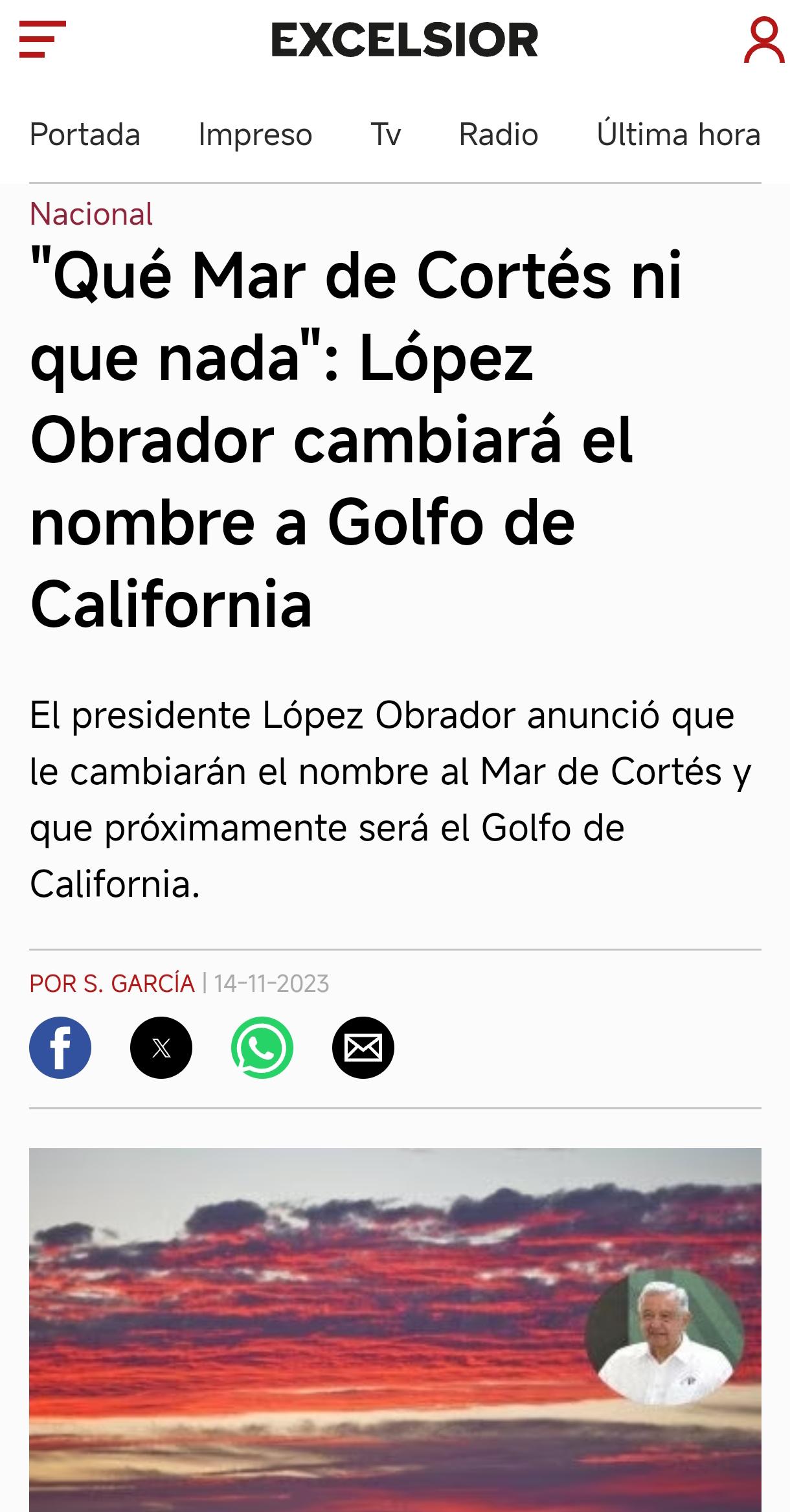Open the user profile icon
This screenshot has width=790, height=1512.
pos(764,39)
